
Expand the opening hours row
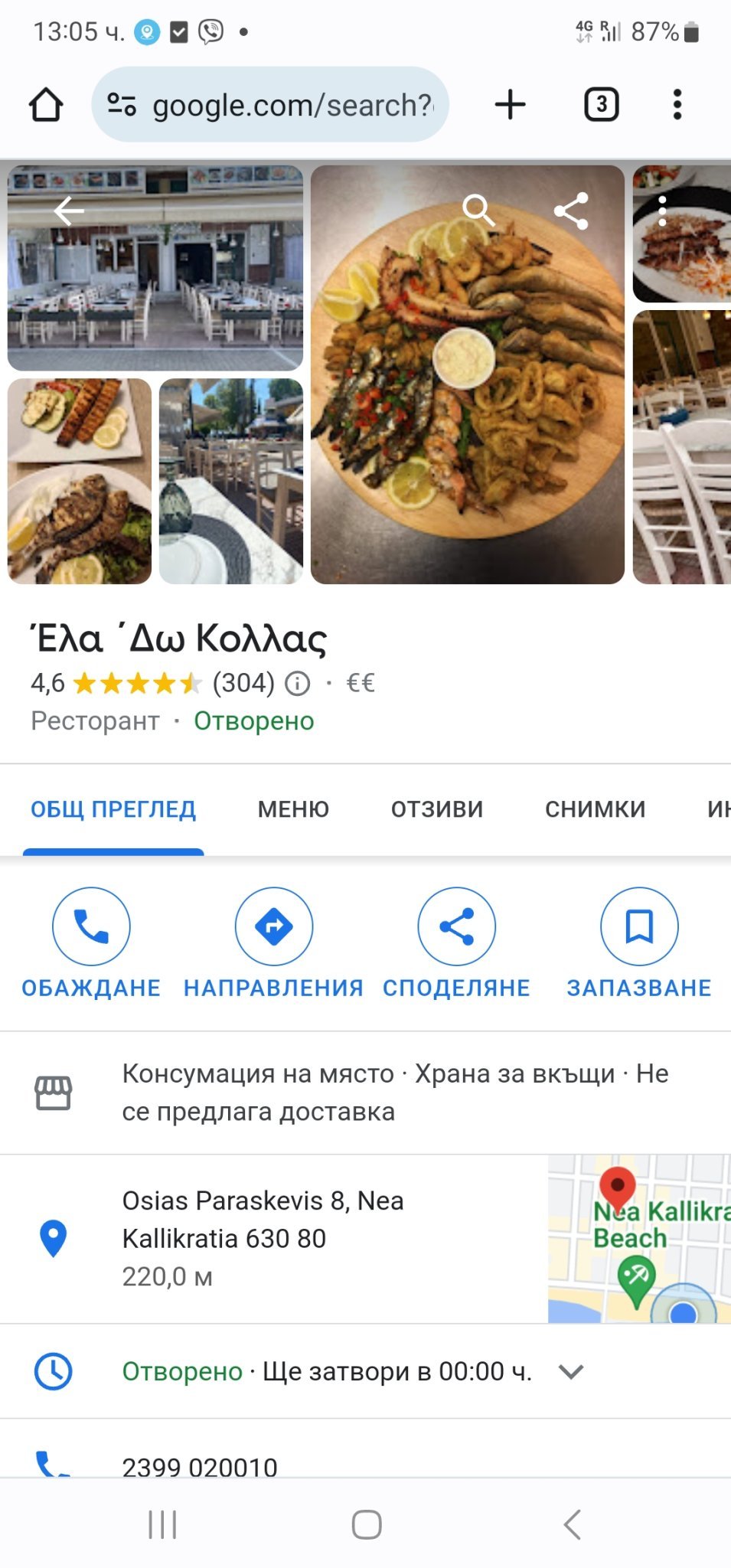coord(571,1371)
